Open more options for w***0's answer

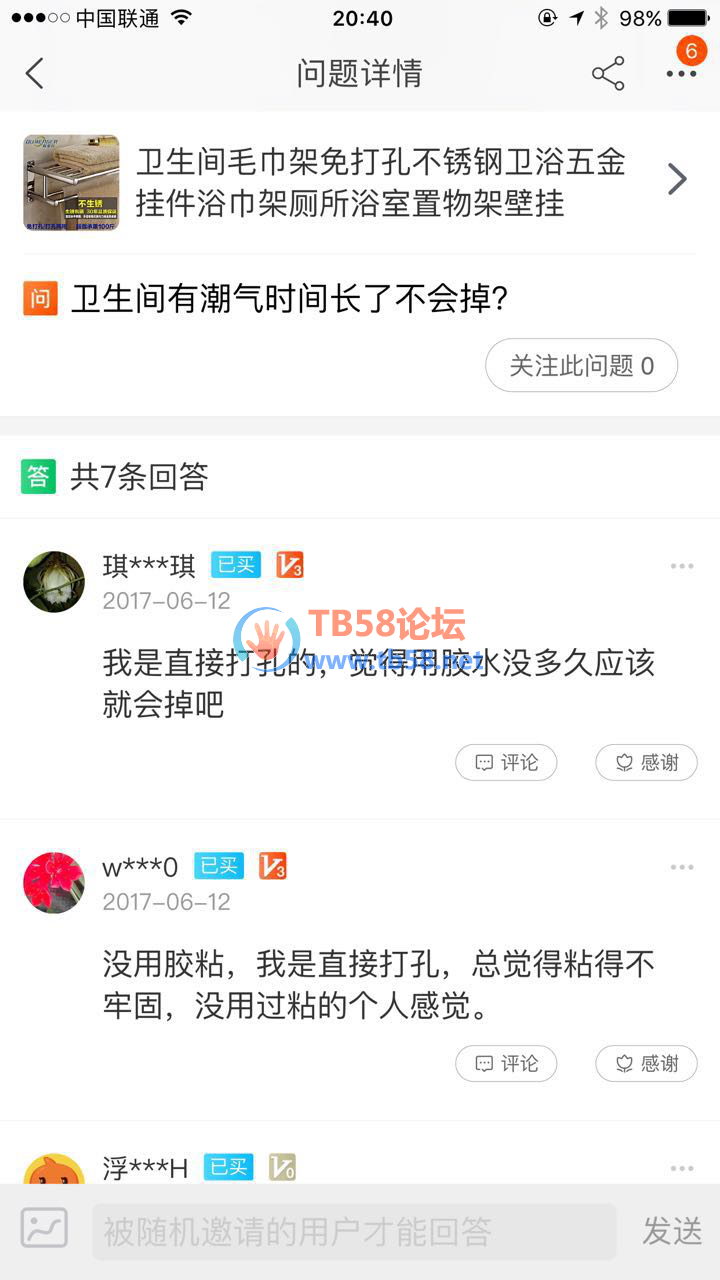point(682,868)
